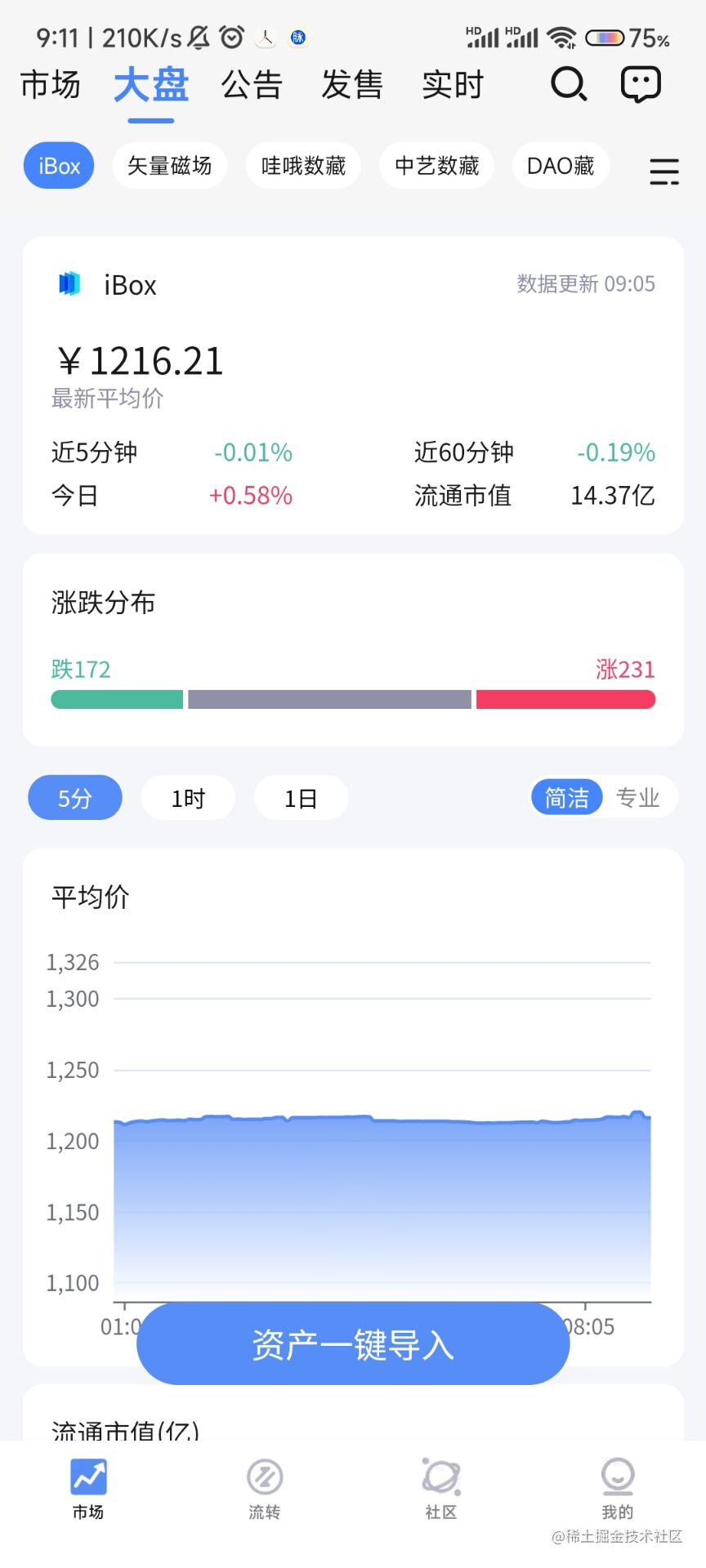The height and width of the screenshot is (1568, 706).
Task: Switch chart interval to 1时
Action: pos(188,798)
